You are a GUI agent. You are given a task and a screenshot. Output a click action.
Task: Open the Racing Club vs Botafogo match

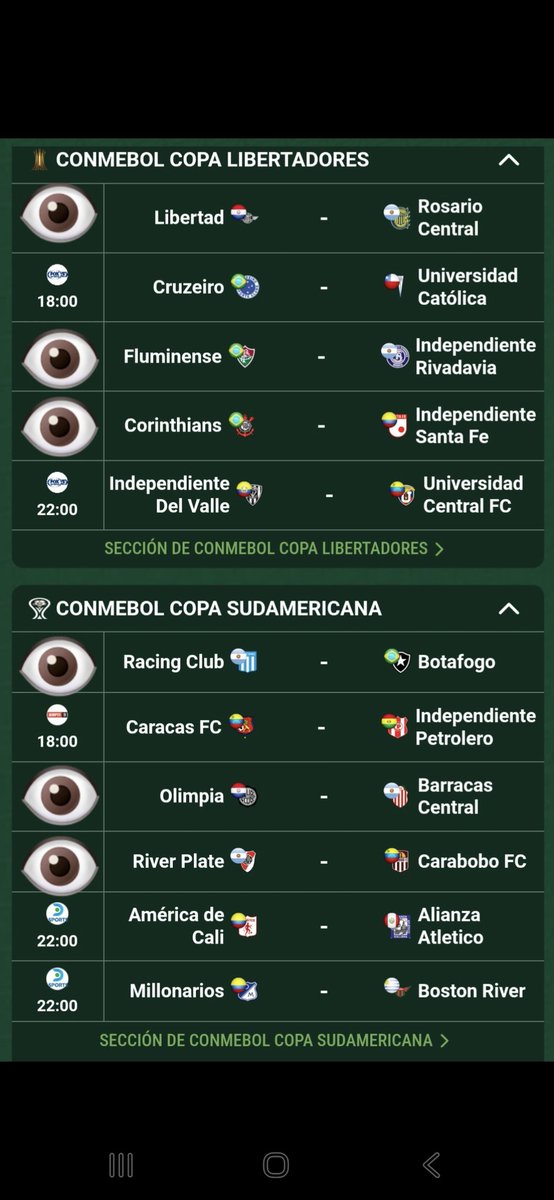click(x=277, y=662)
